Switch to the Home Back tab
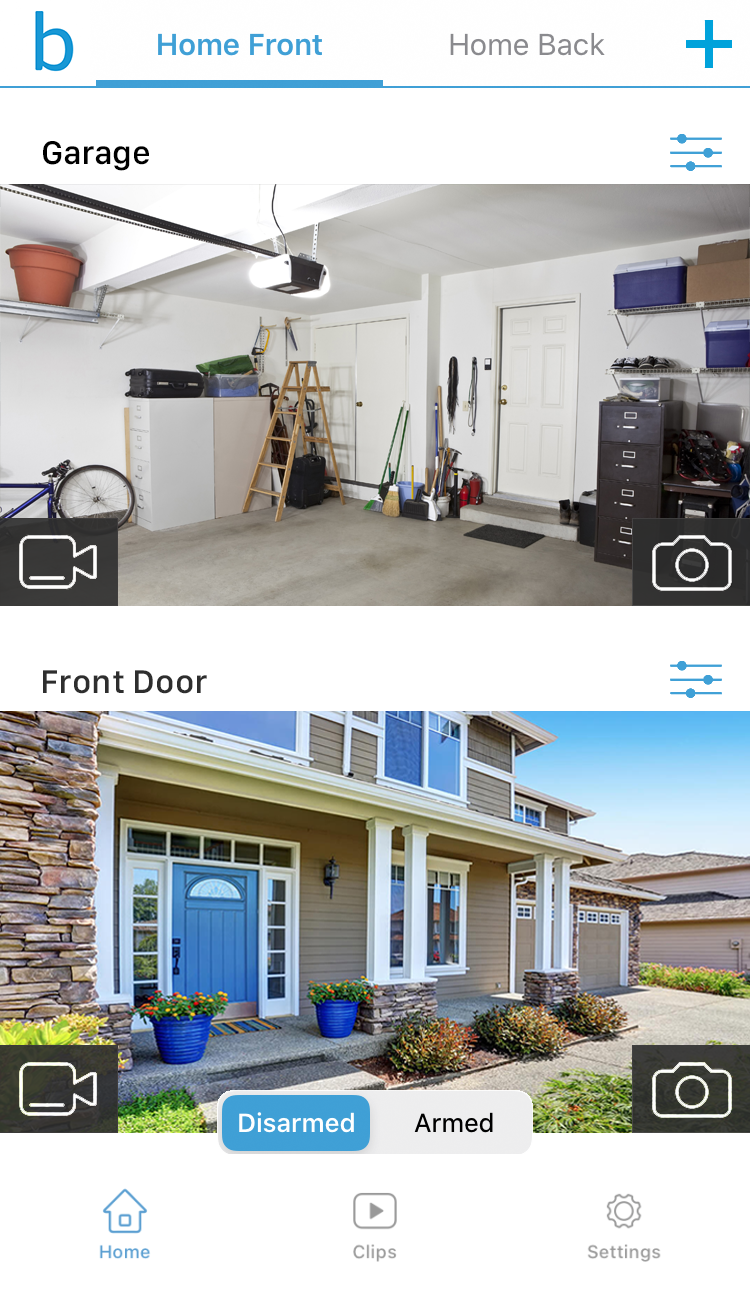 pos(526,44)
